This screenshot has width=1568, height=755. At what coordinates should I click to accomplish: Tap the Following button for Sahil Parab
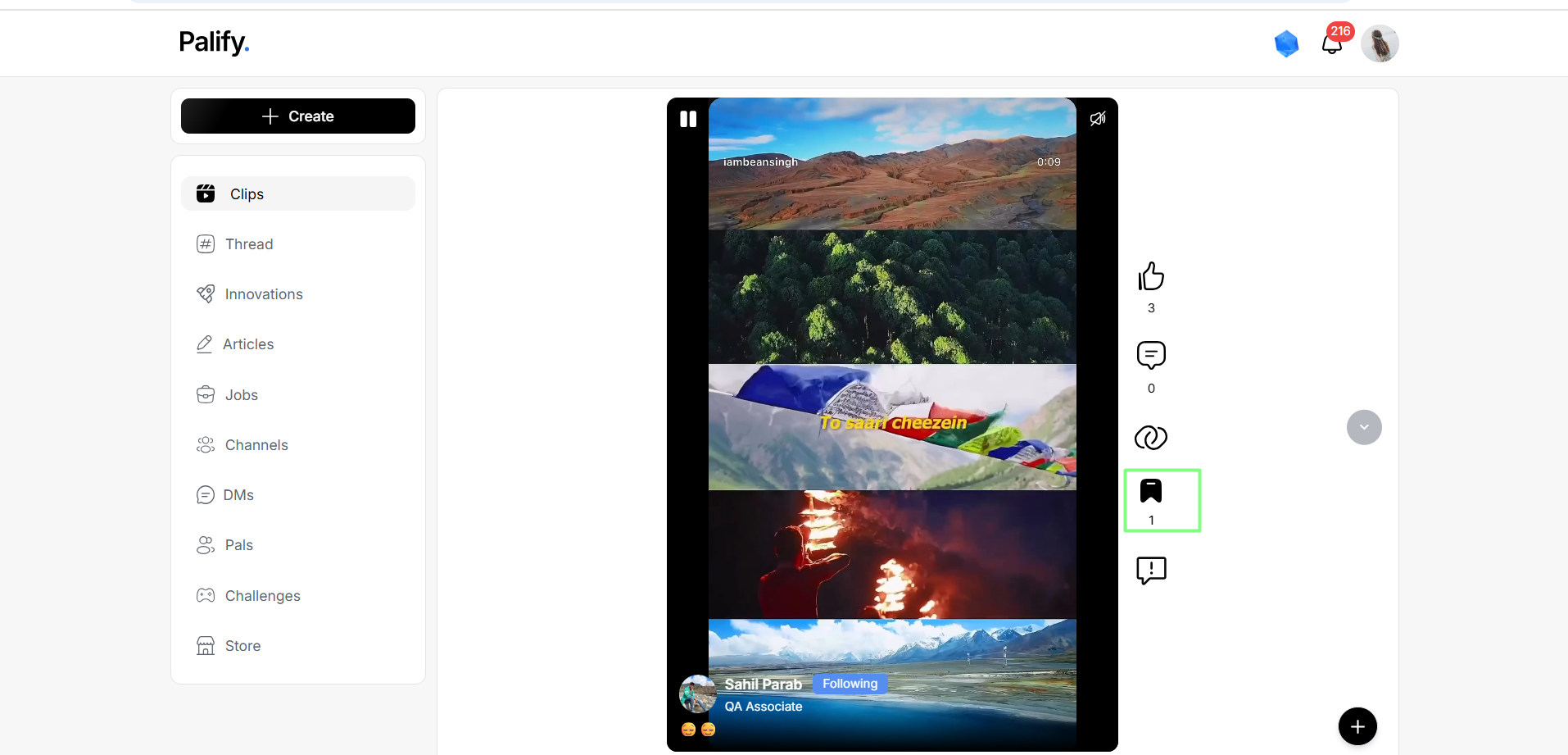click(850, 684)
